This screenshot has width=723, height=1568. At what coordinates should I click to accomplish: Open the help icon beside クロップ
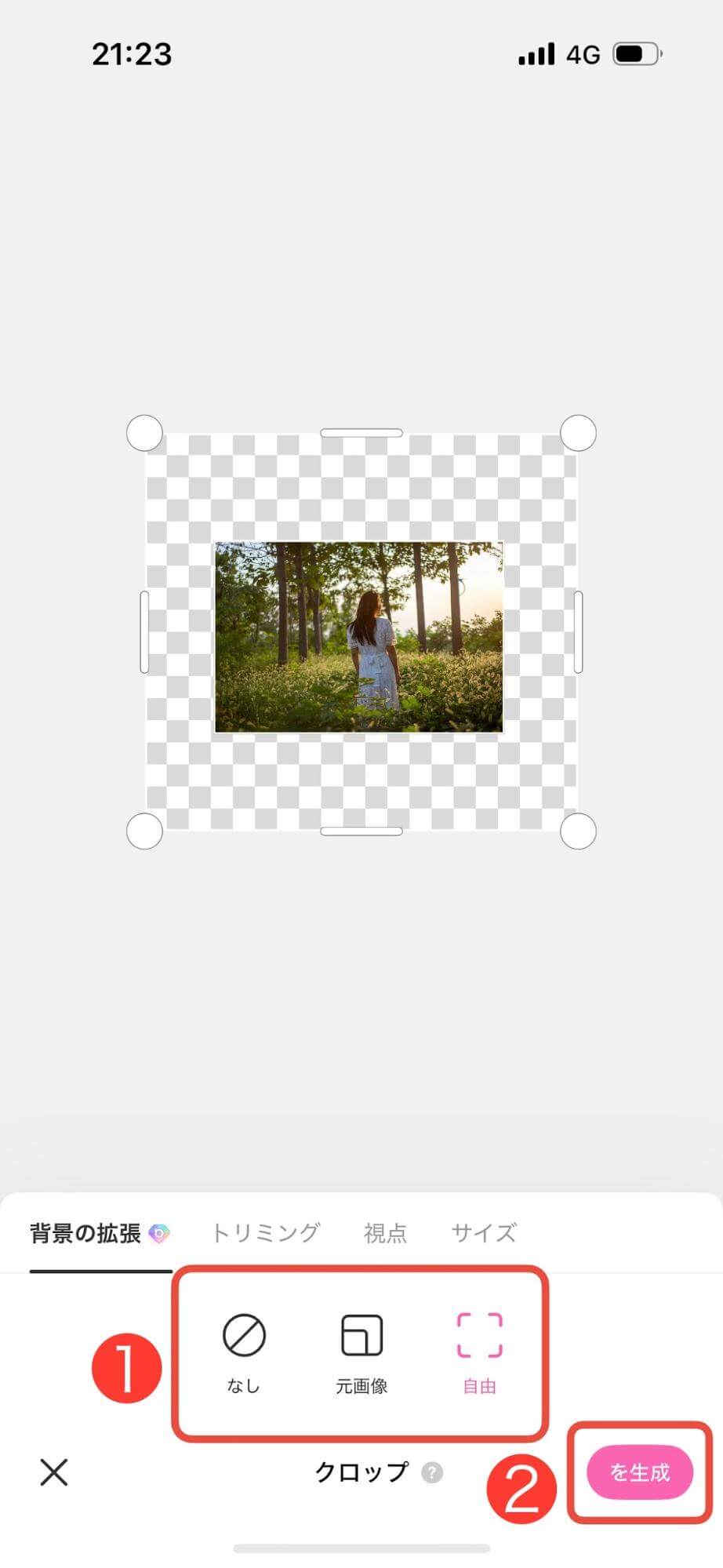click(x=432, y=1472)
